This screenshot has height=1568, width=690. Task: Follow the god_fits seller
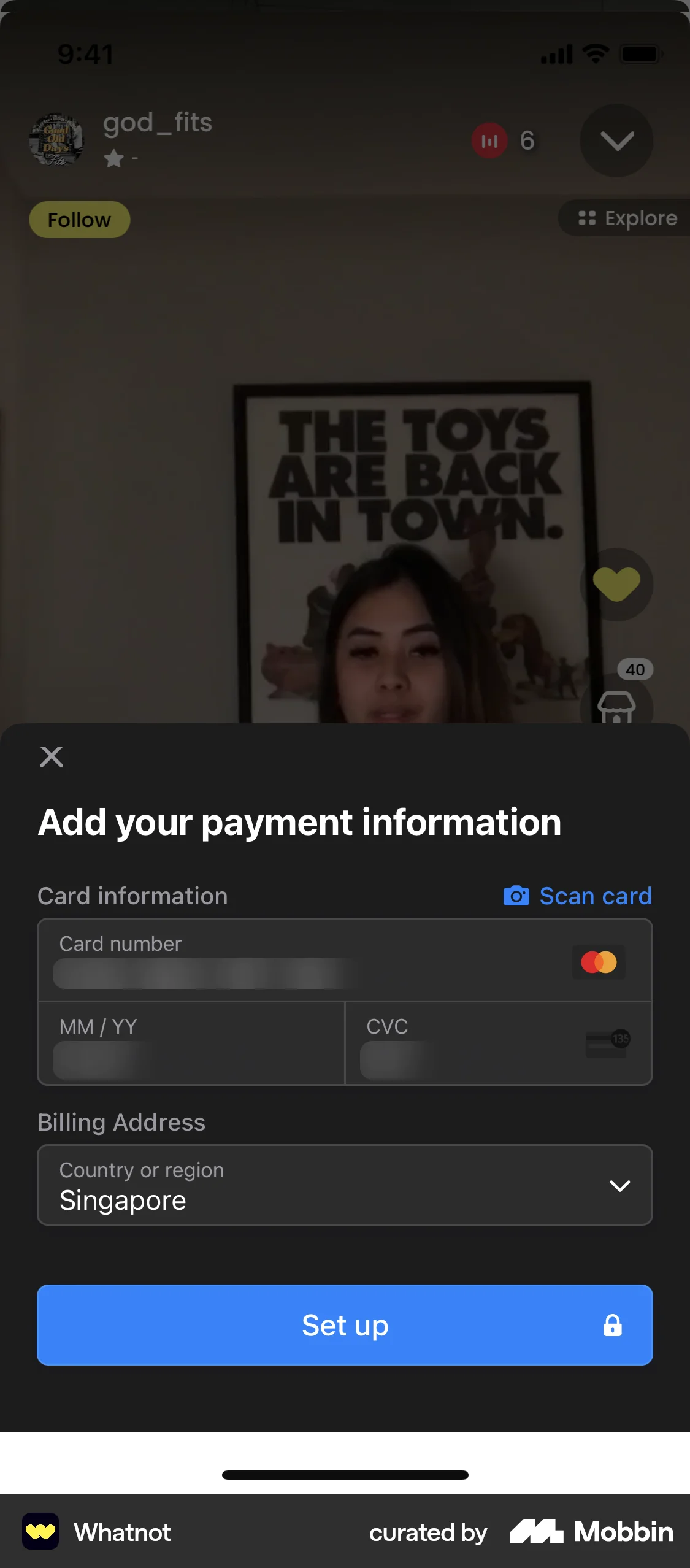pos(79,219)
